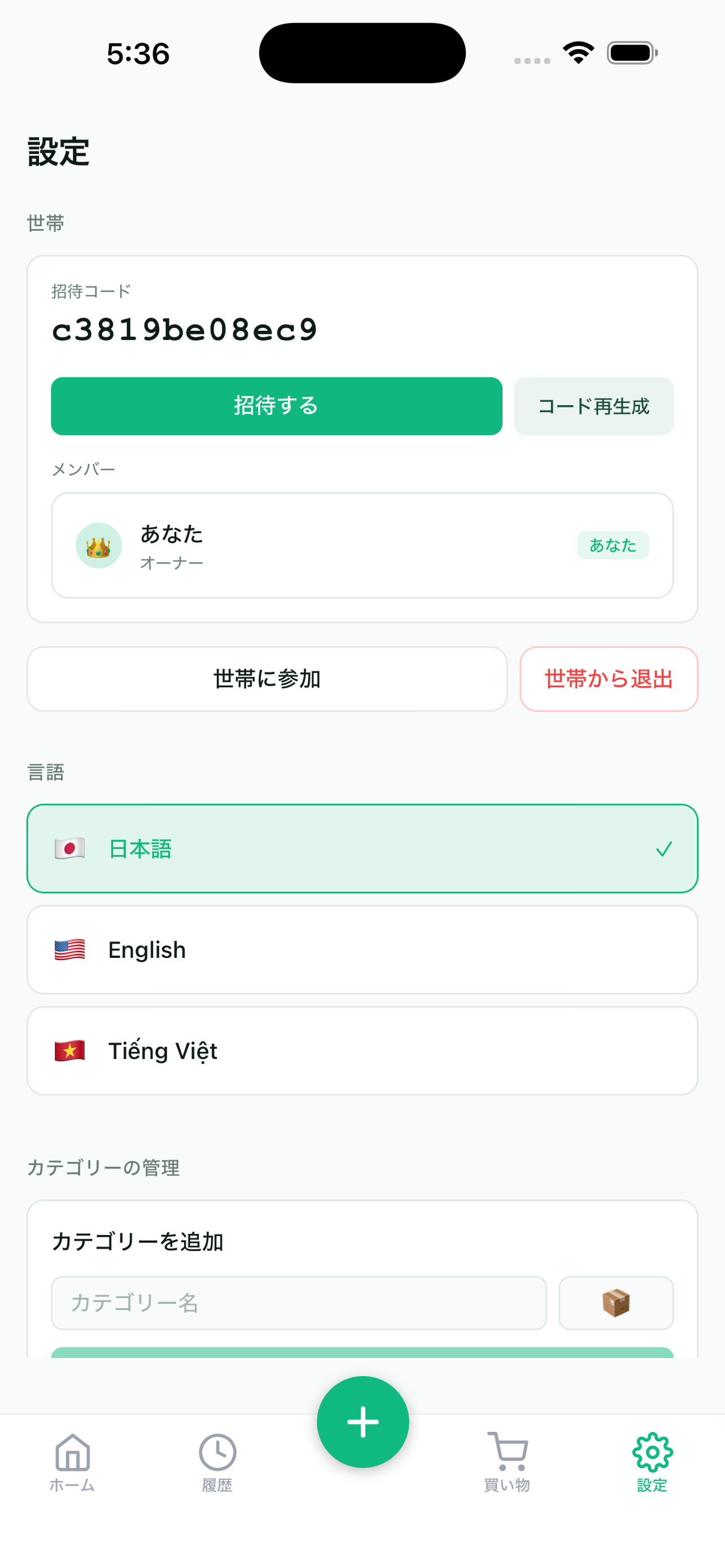Open the package emoji icon picker
Screen dimensions: 725x1568
(616, 1304)
